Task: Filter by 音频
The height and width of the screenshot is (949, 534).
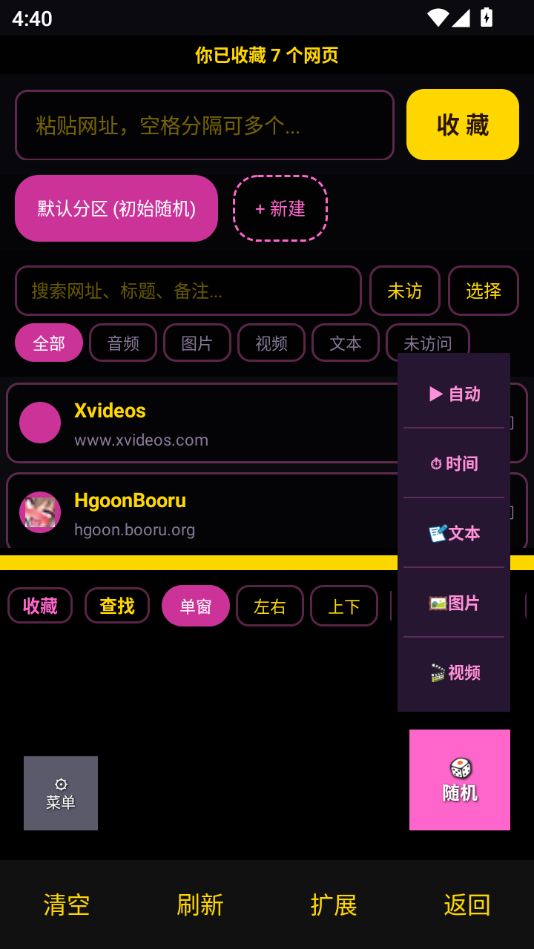Action: (x=123, y=343)
